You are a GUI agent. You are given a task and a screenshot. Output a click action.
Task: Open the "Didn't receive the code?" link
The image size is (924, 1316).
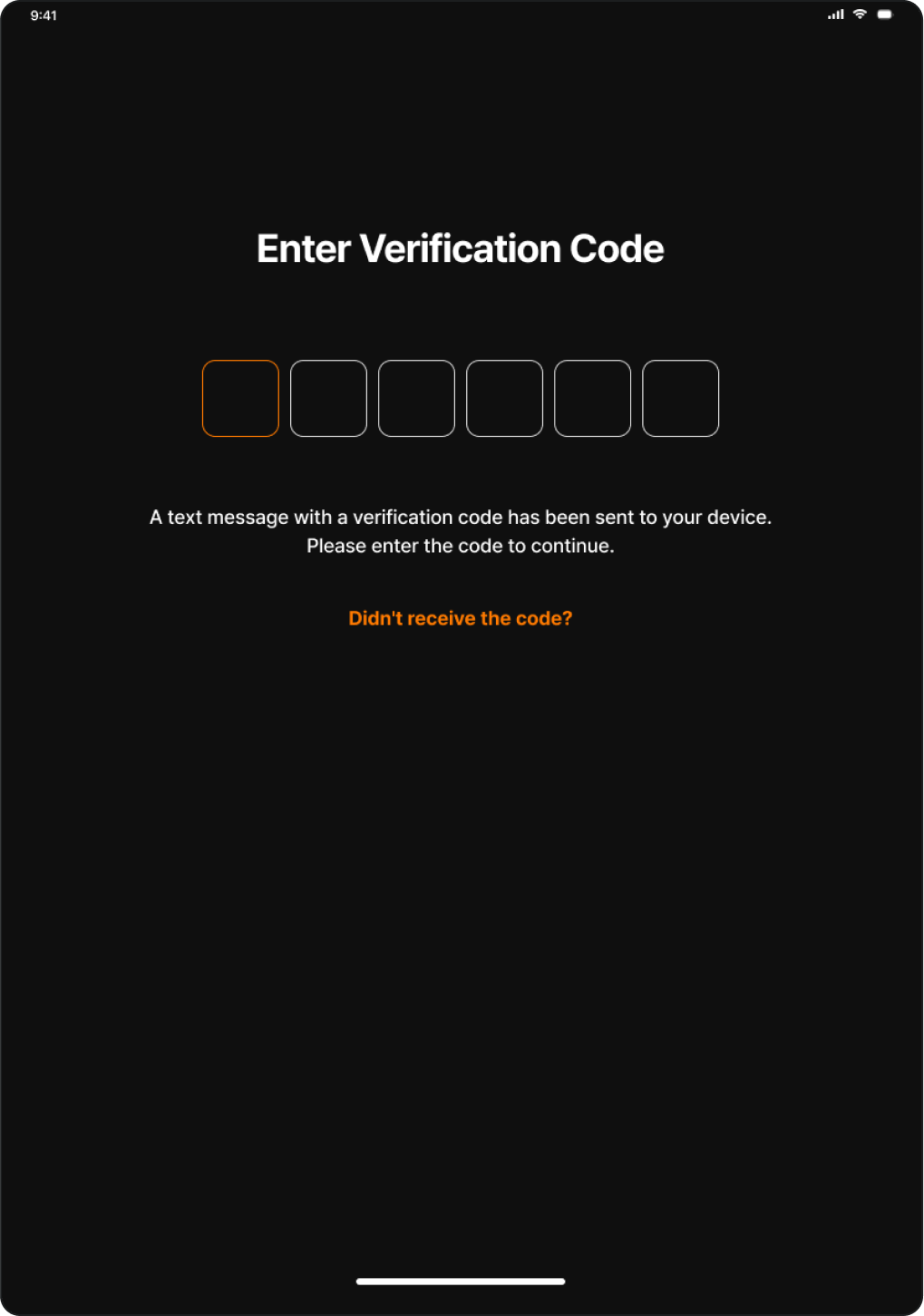(x=460, y=618)
